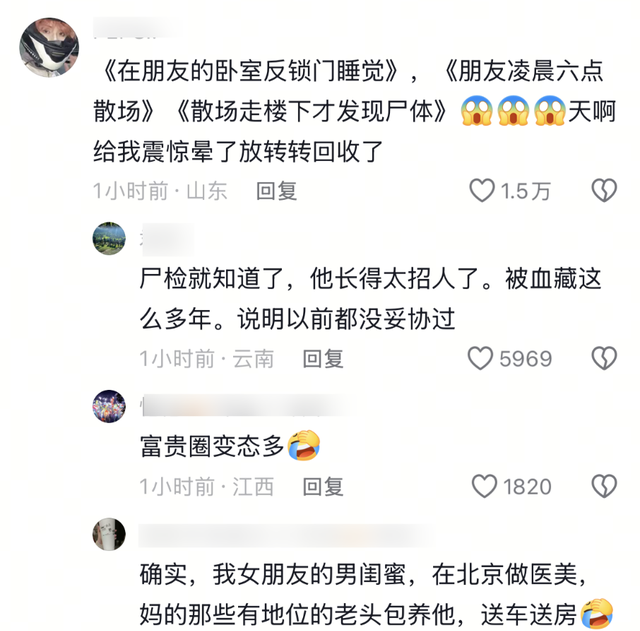The image size is (640, 631).
Task: Like the comment with 1820 likes
Action: point(484,486)
